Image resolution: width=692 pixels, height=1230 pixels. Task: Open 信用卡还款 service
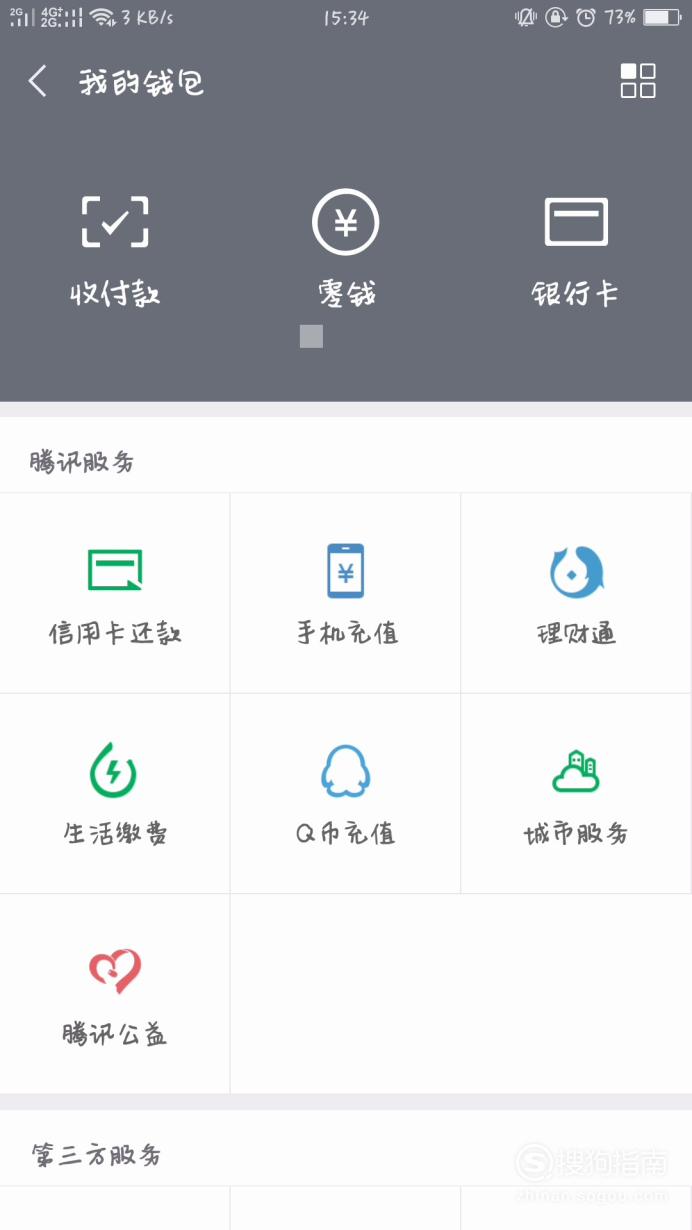coord(115,593)
